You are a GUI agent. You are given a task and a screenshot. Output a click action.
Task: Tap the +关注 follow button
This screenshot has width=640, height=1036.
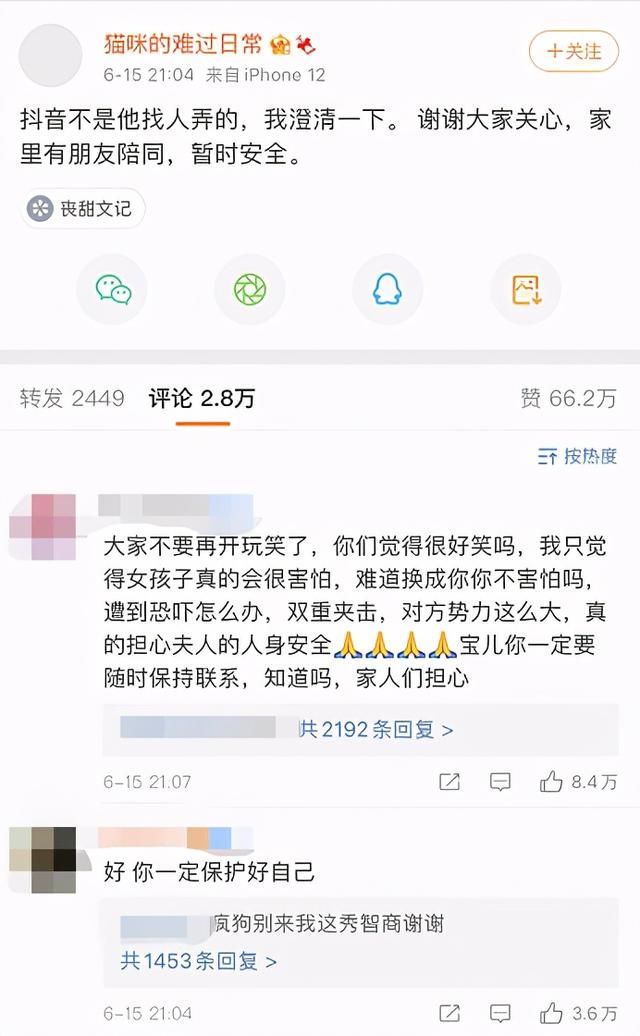(573, 51)
